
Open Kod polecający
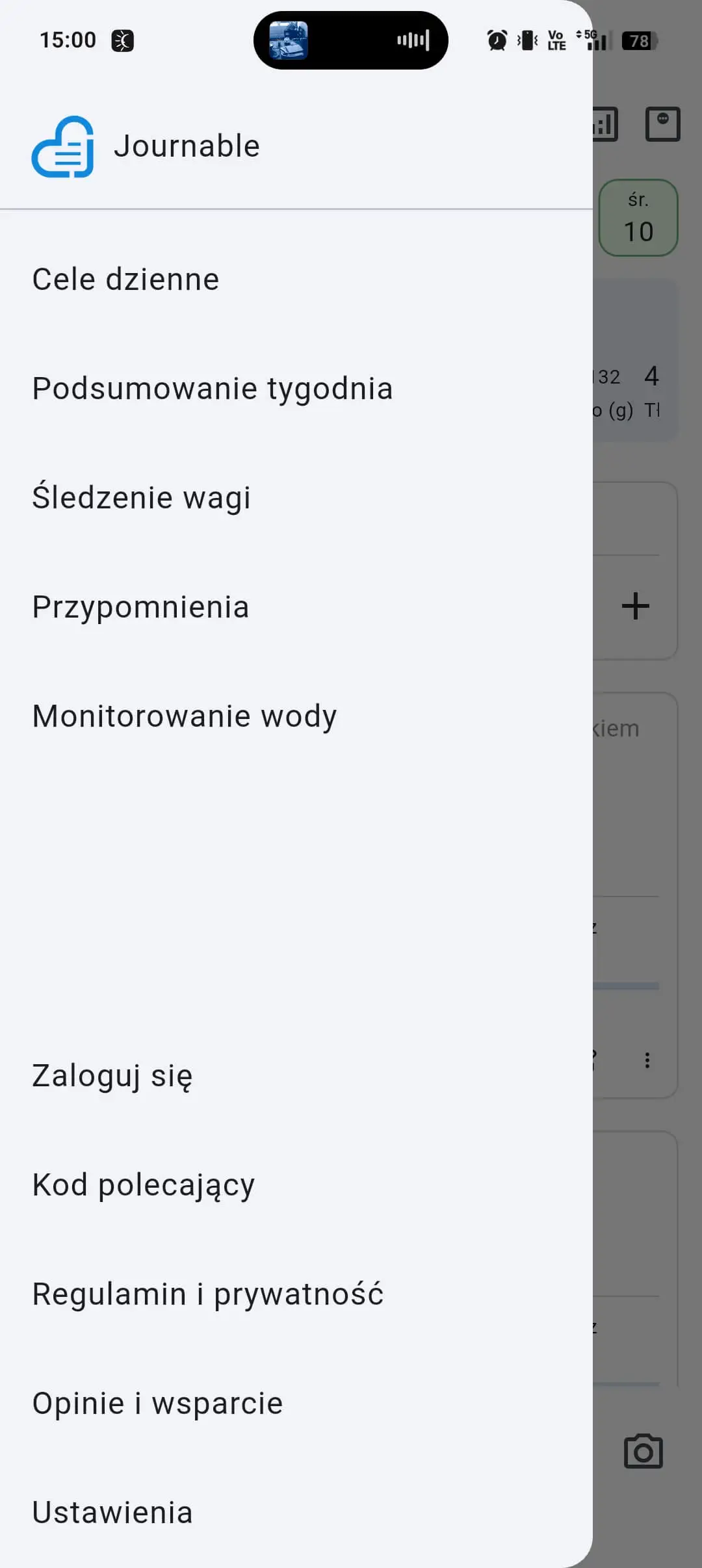pyautogui.click(x=296, y=1185)
